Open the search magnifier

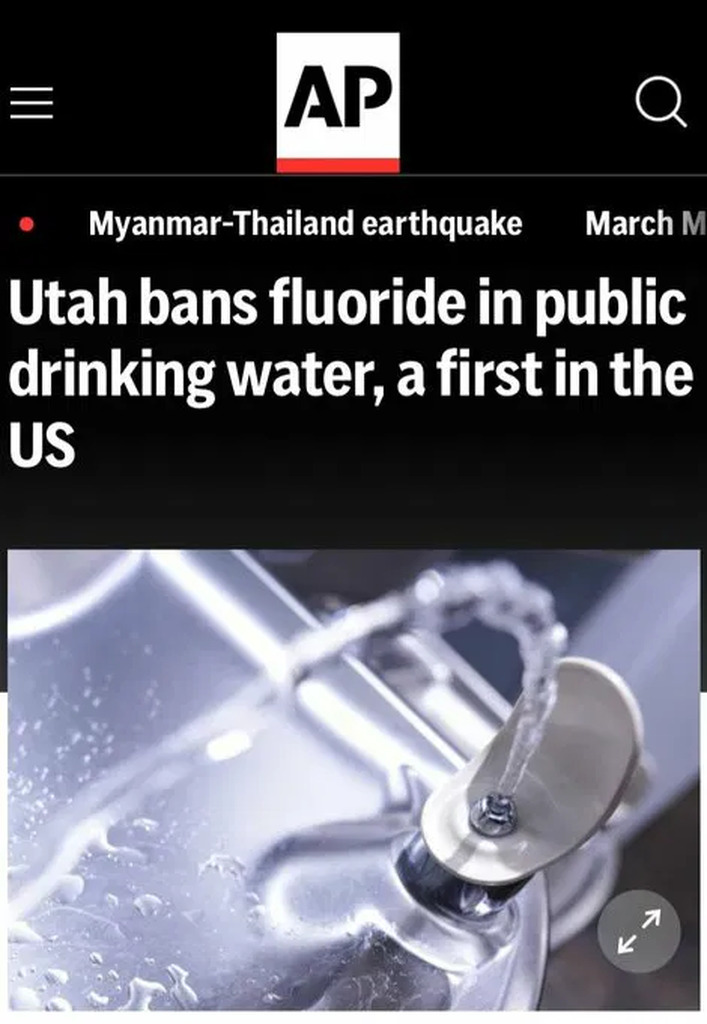pos(661,103)
